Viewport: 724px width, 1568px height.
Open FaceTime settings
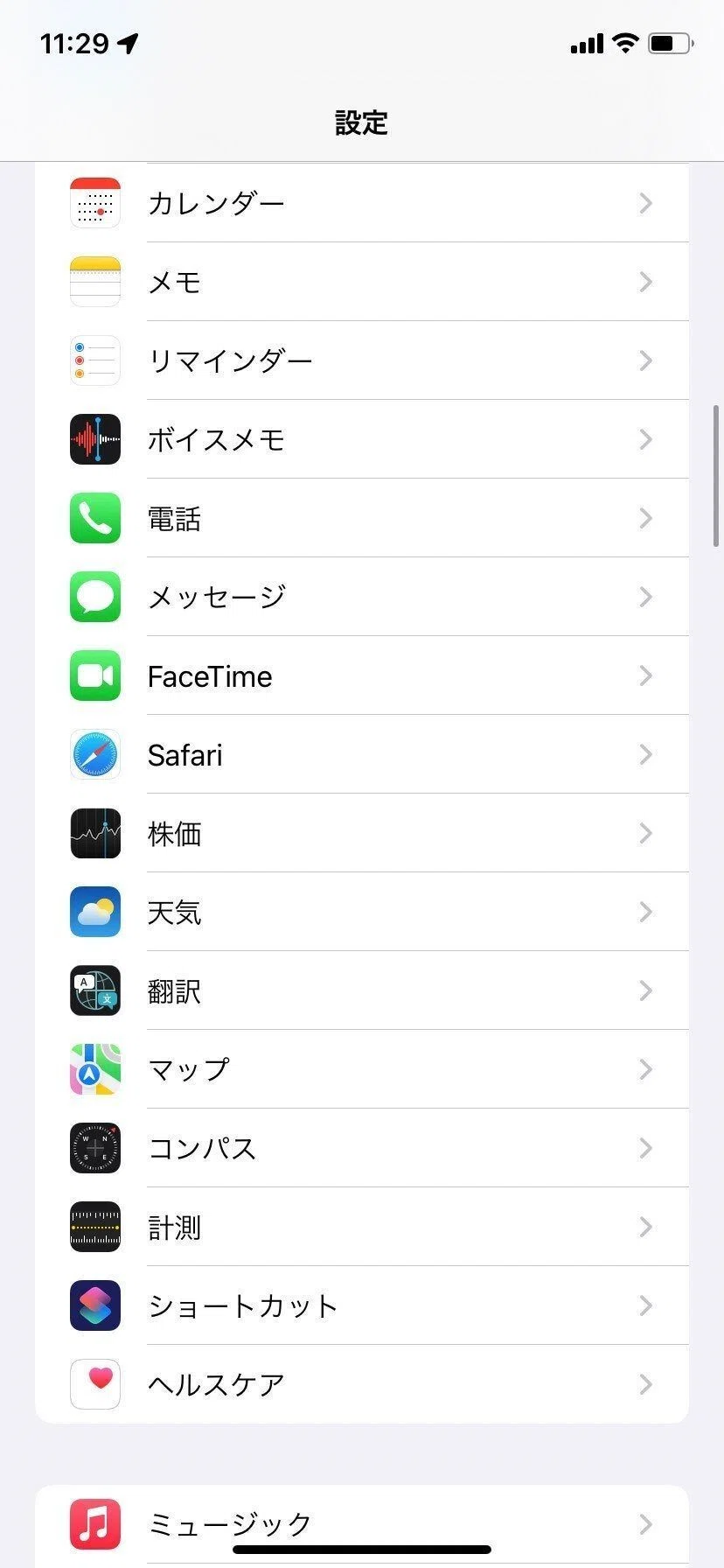pyautogui.click(x=362, y=675)
